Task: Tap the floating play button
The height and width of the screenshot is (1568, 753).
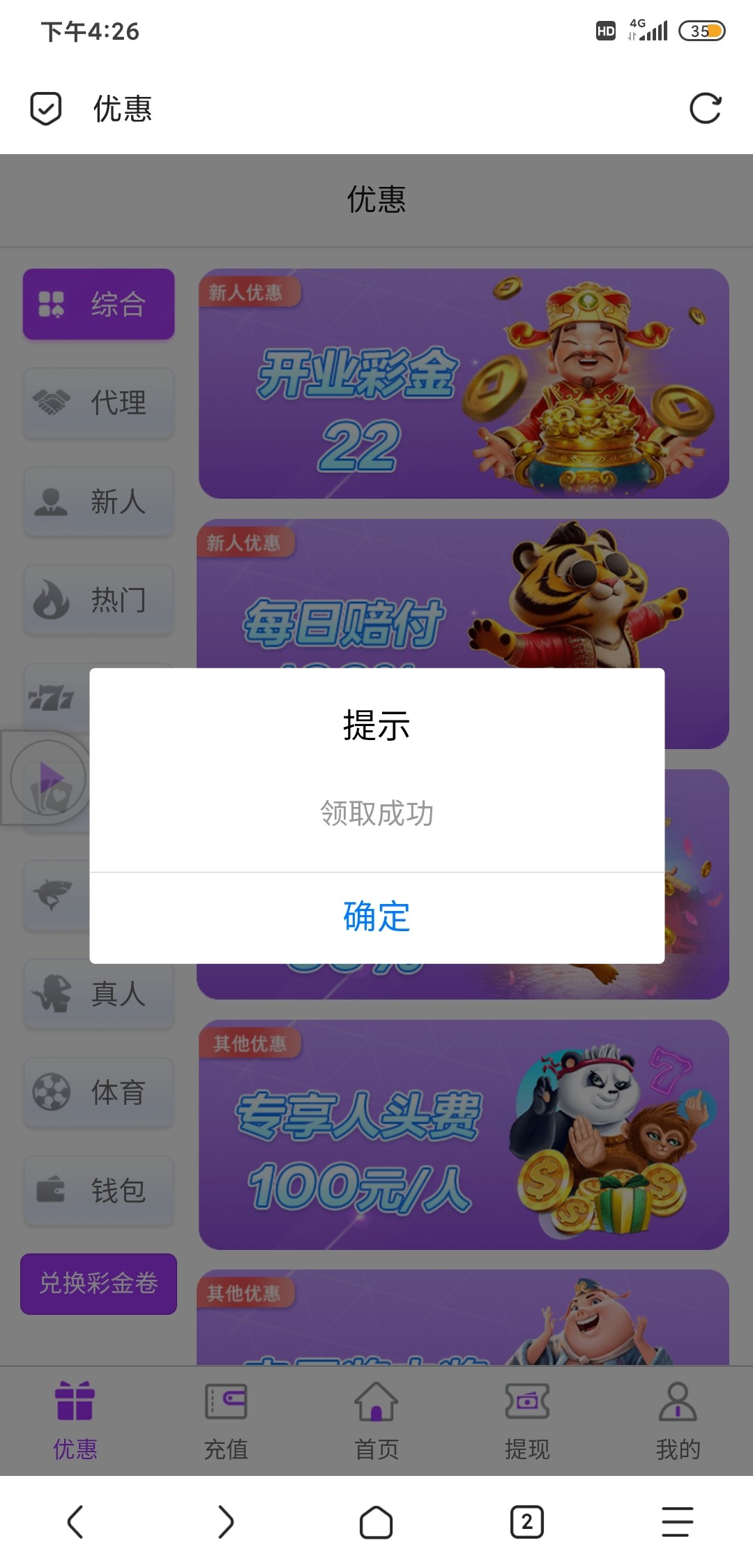Action: [47, 778]
